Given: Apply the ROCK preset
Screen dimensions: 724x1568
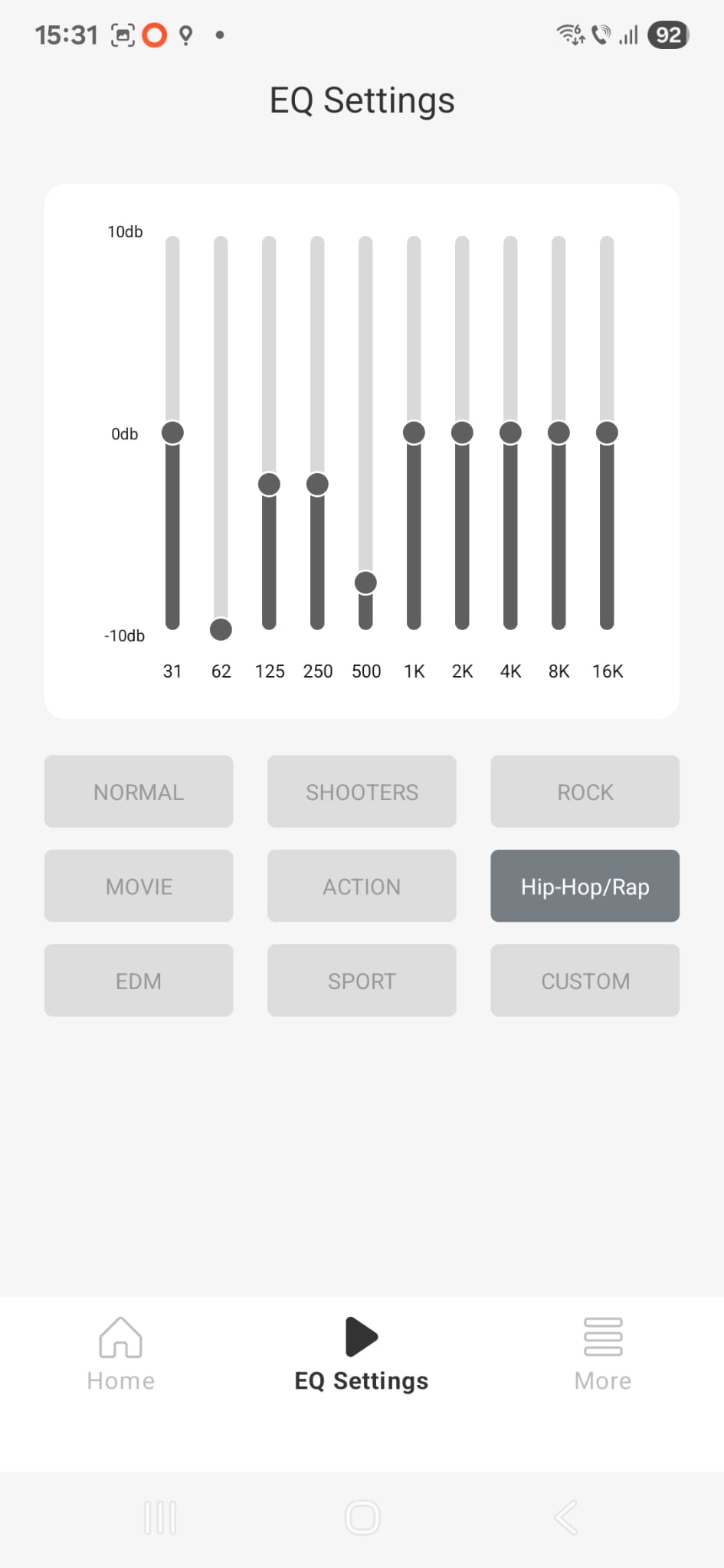Looking at the screenshot, I should pos(585,791).
